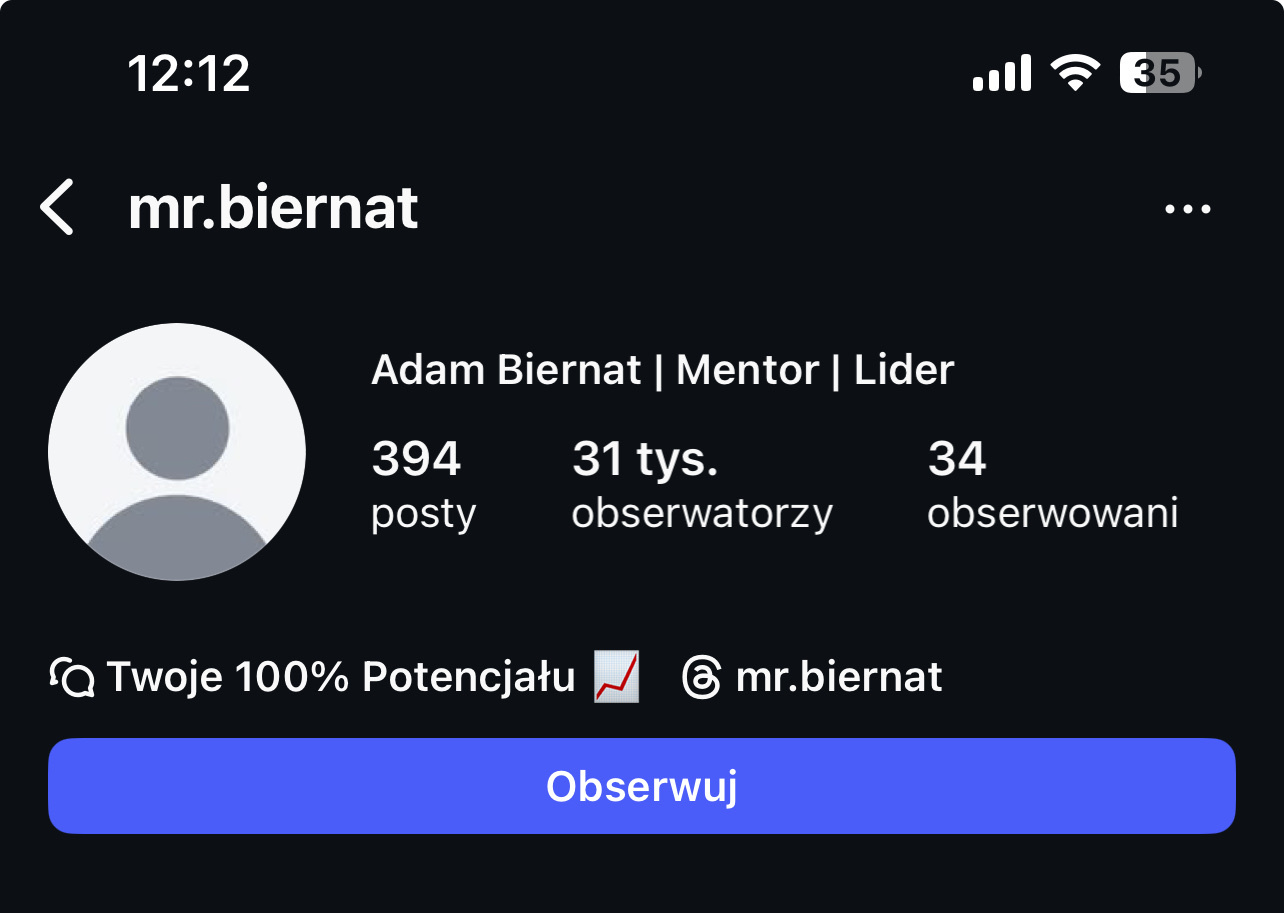Open mr.biernat Threads profile link
The width and height of the screenshot is (1284, 913).
(812, 677)
